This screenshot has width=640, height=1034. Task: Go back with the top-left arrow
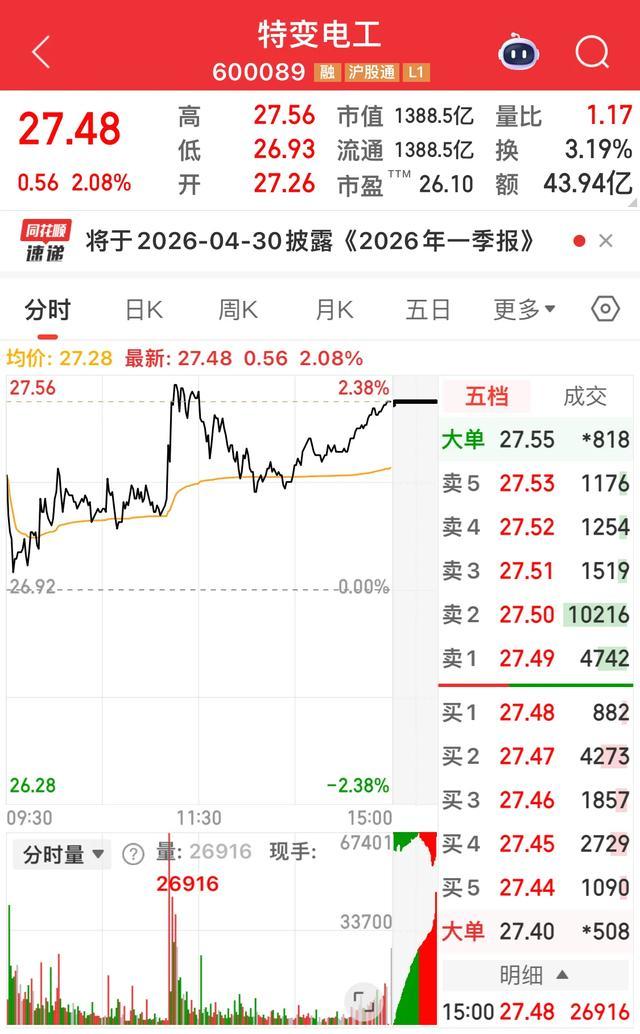pyautogui.click(x=41, y=52)
